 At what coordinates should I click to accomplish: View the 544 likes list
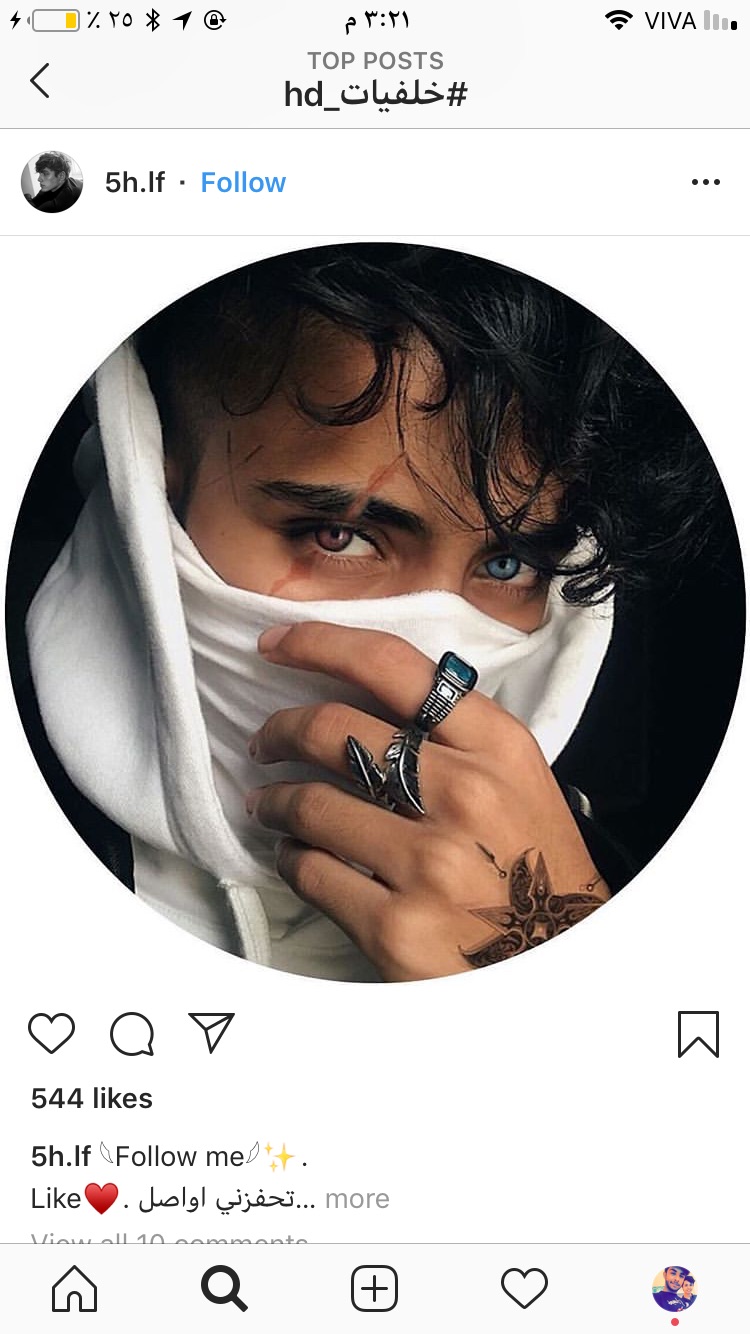[x=92, y=1098]
